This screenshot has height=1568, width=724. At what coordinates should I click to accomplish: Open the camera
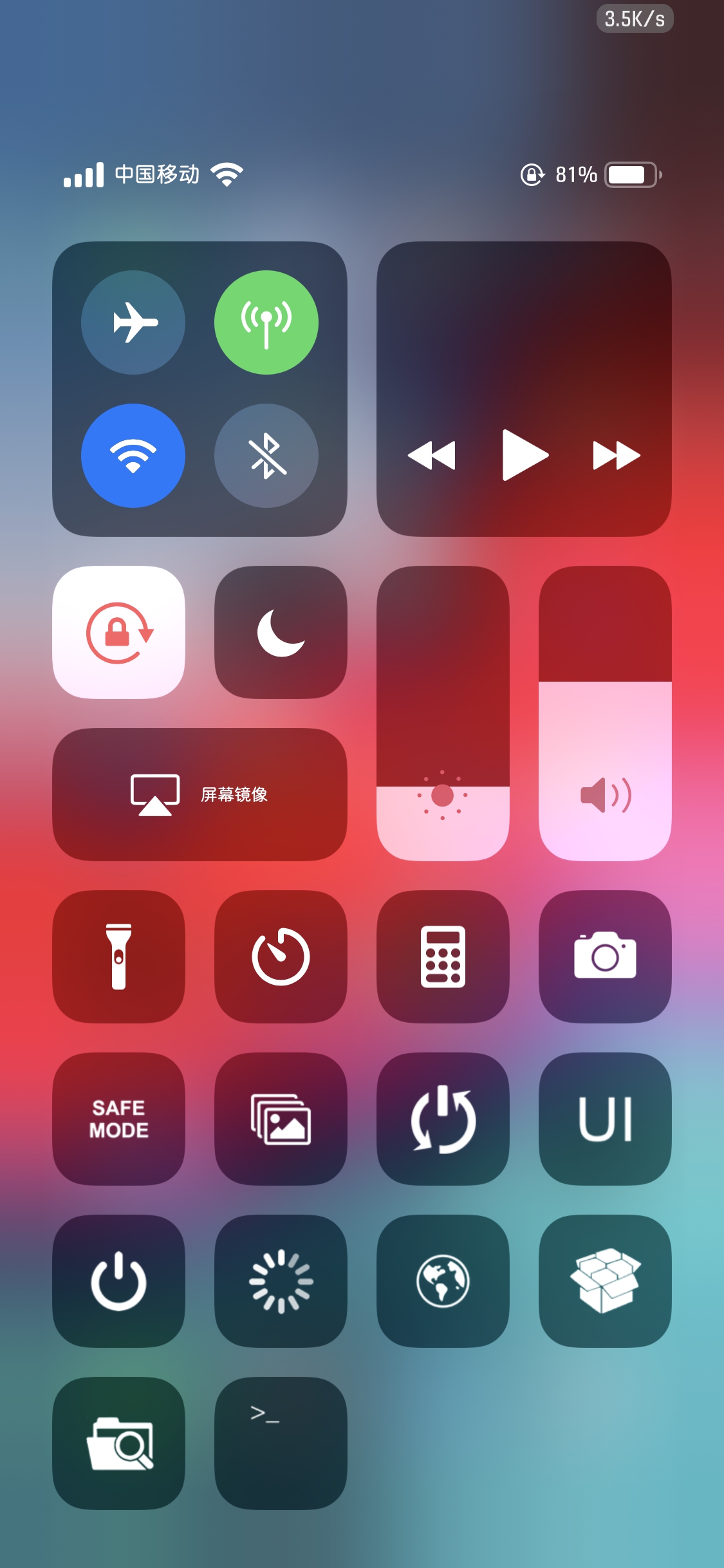605,957
